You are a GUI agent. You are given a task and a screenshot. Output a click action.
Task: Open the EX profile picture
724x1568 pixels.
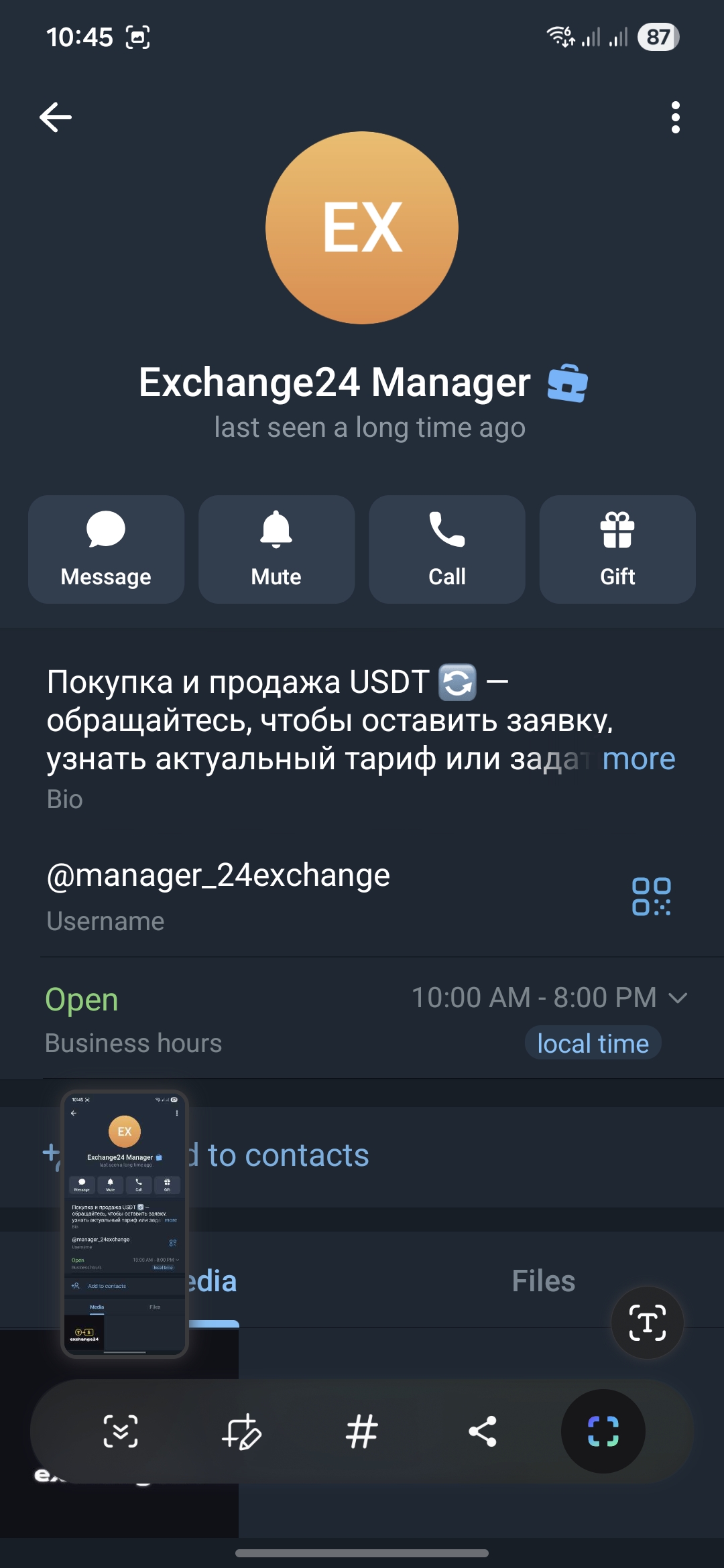(362, 228)
